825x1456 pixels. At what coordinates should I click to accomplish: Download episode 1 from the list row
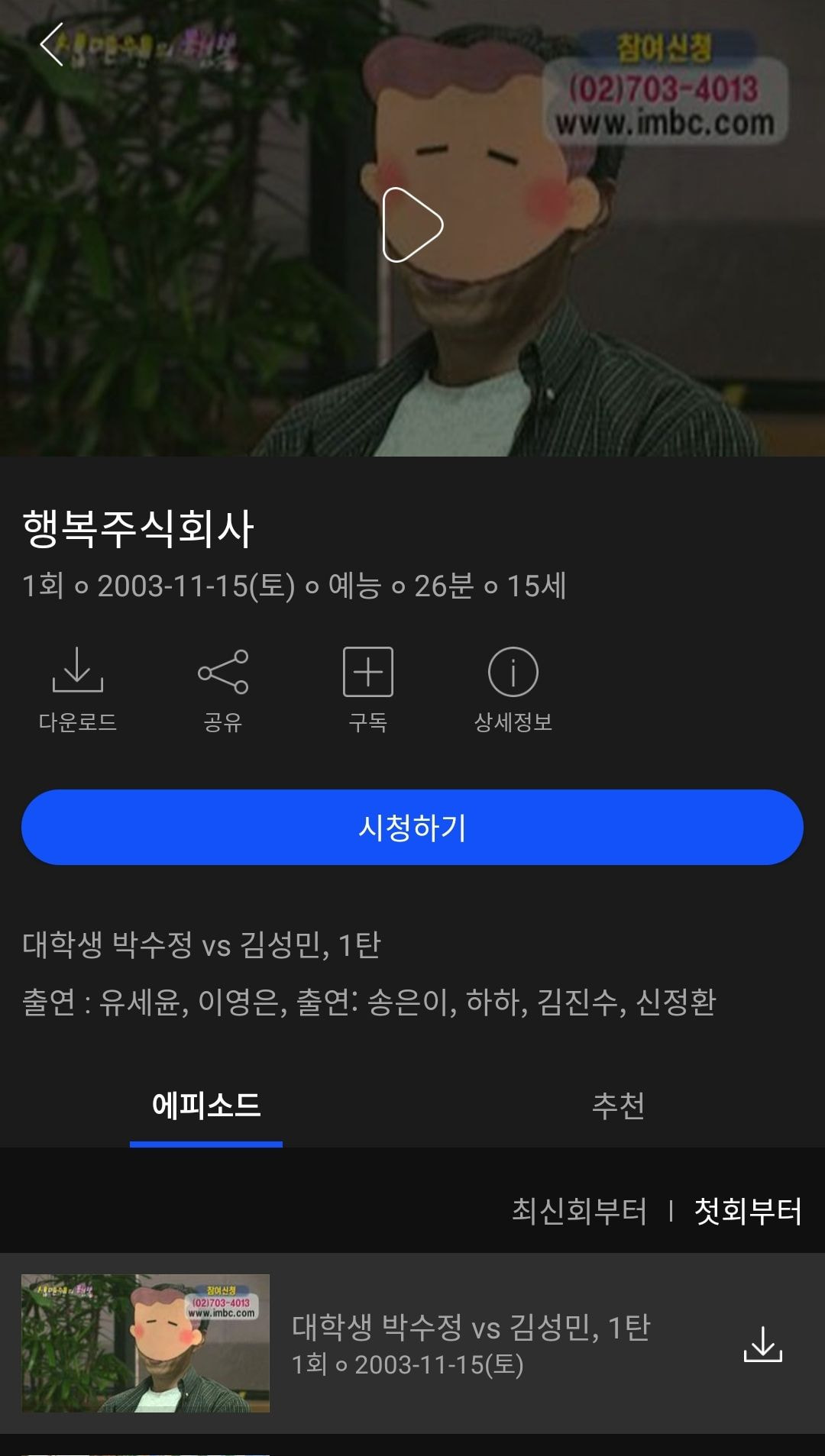[x=762, y=1345]
